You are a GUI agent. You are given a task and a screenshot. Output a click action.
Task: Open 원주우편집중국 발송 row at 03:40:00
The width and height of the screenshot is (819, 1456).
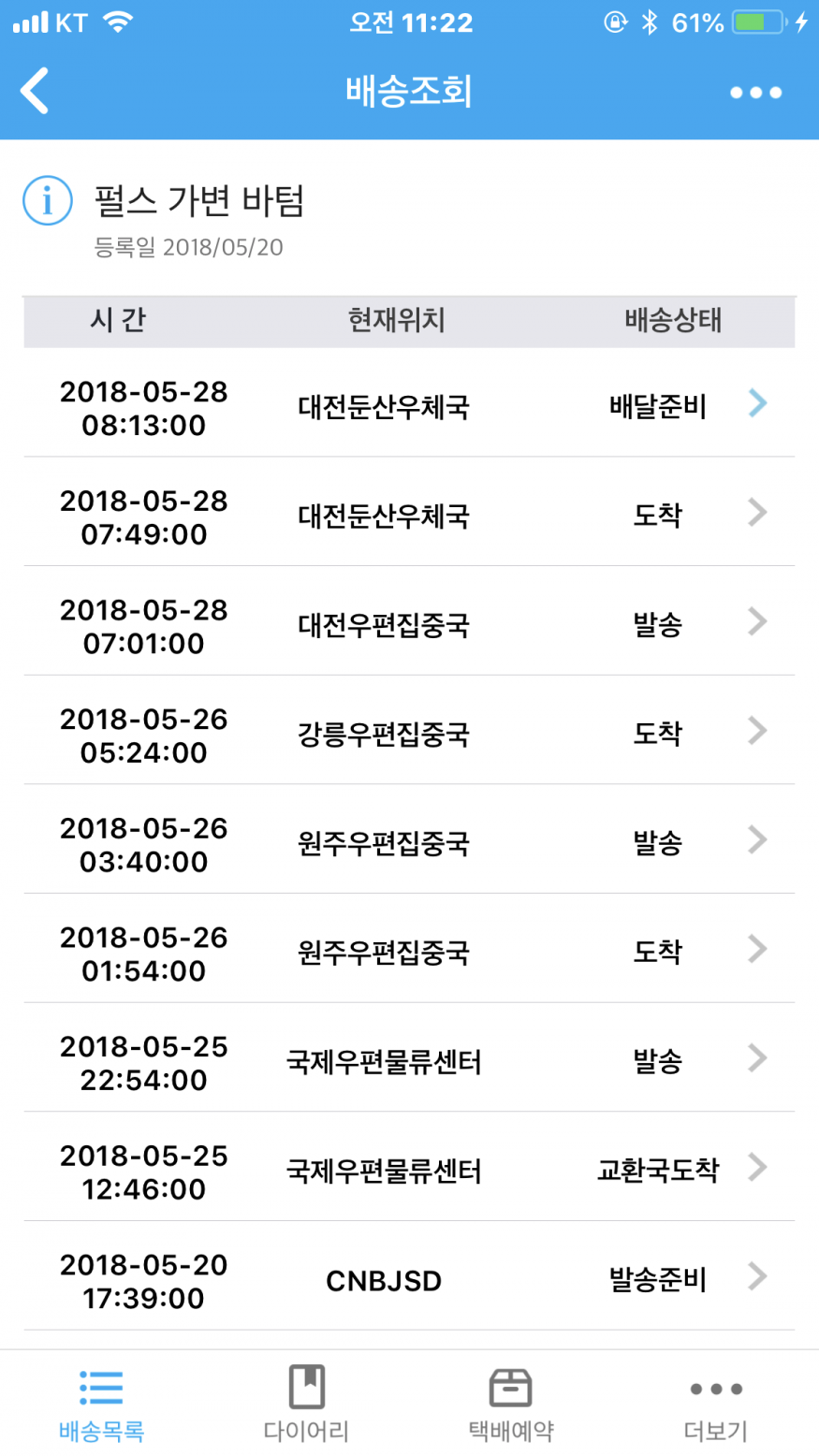(409, 844)
